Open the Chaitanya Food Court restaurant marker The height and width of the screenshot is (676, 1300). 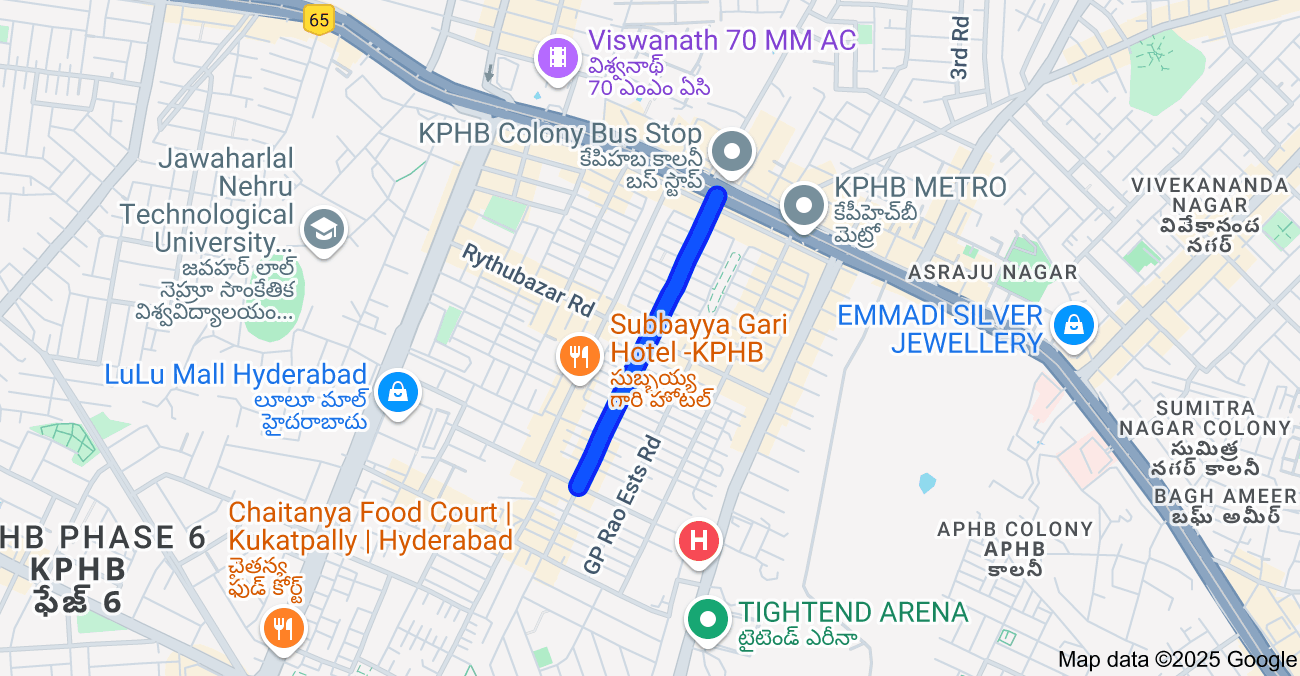(x=284, y=628)
